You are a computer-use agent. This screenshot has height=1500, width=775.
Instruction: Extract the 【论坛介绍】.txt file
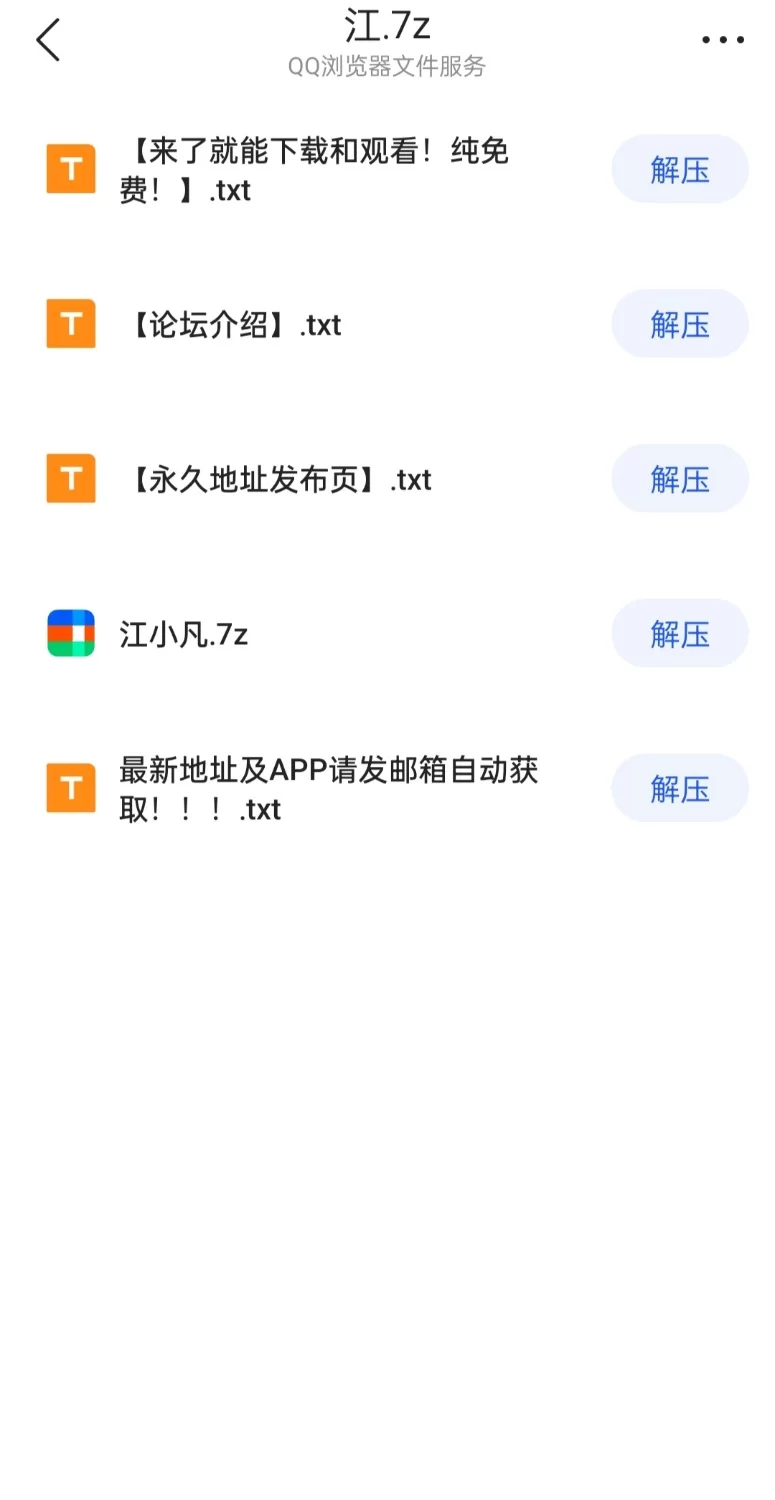pos(680,325)
